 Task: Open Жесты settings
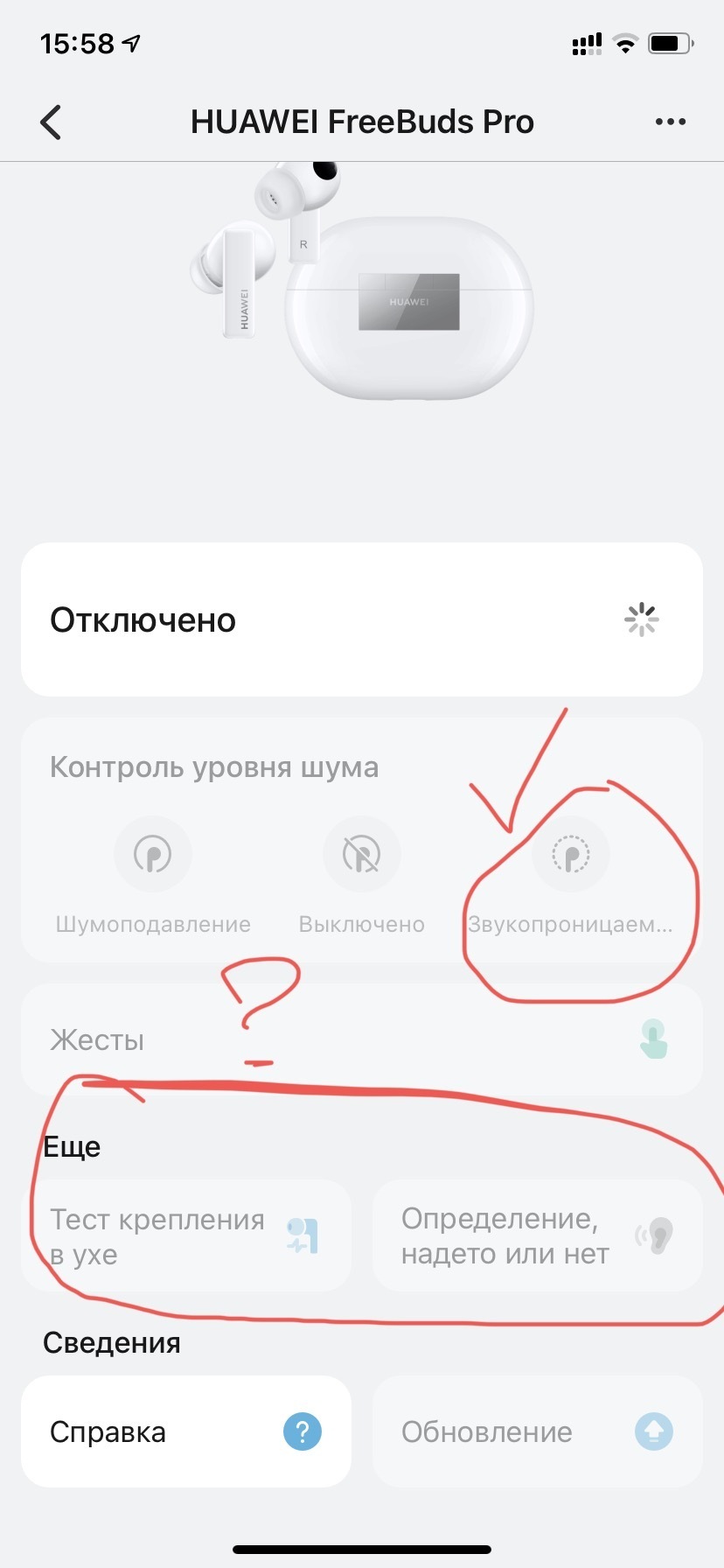point(362,1039)
